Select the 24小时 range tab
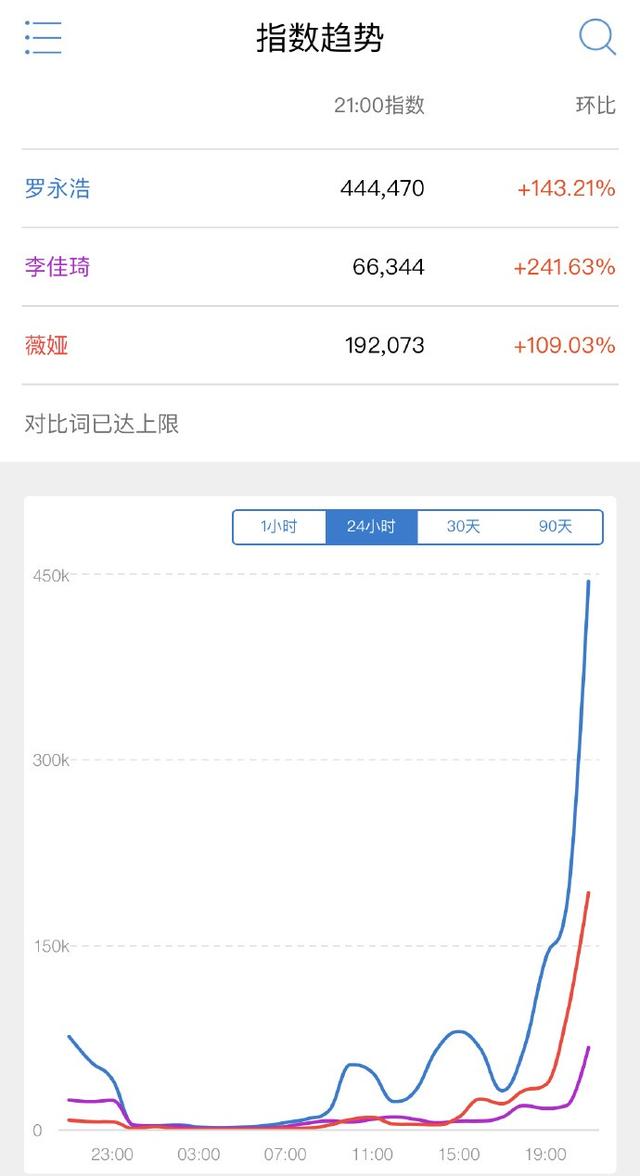The height and width of the screenshot is (1176, 640). pyautogui.click(x=371, y=526)
